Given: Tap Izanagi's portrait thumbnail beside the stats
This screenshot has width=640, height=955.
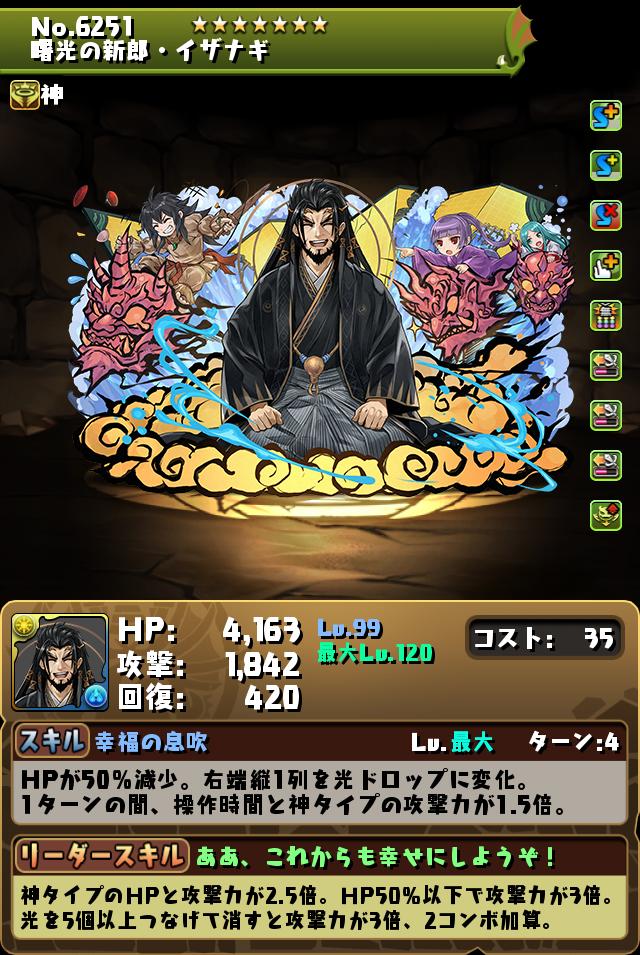Looking at the screenshot, I should [x=60, y=661].
